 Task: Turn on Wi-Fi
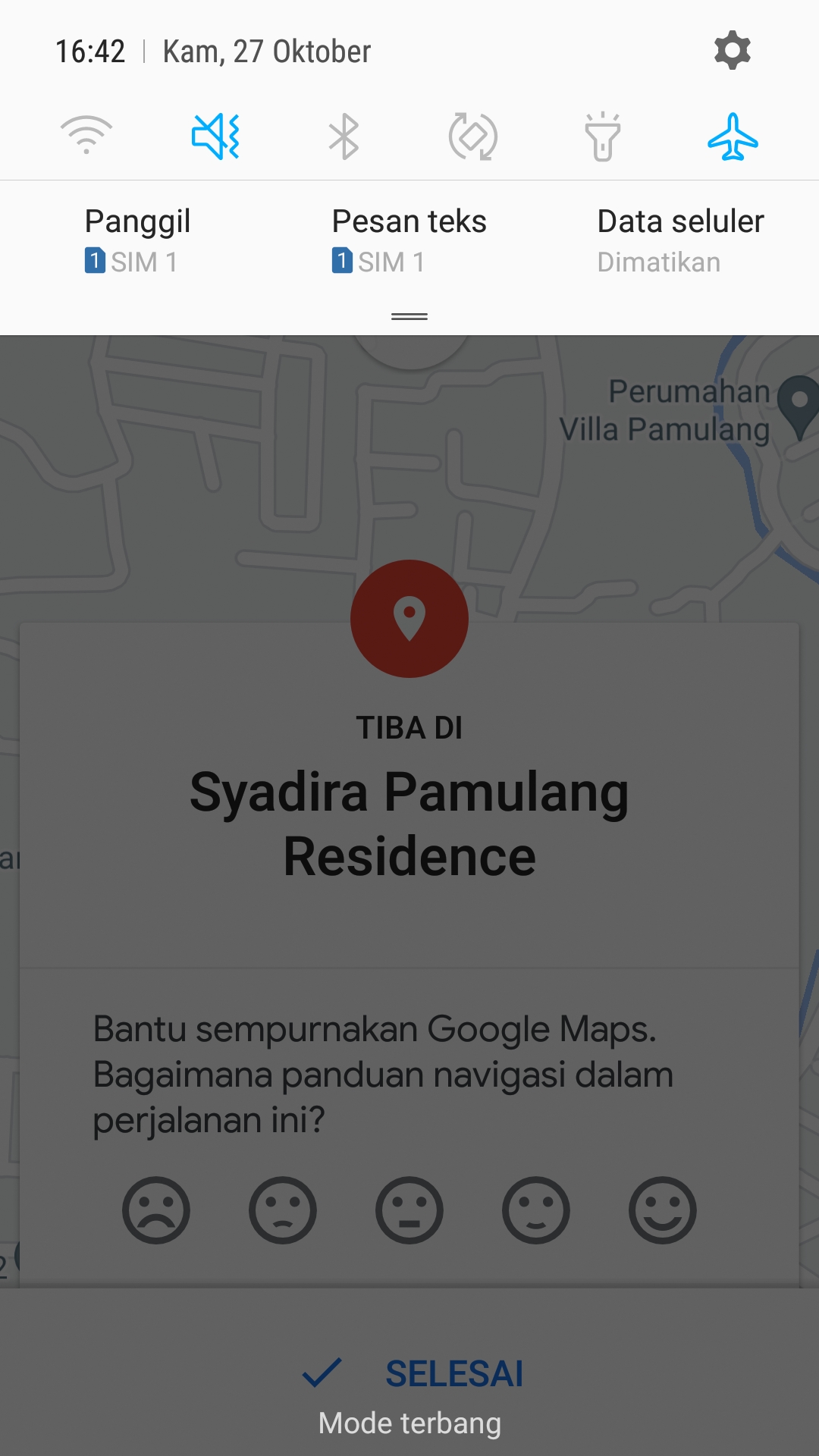tap(86, 136)
